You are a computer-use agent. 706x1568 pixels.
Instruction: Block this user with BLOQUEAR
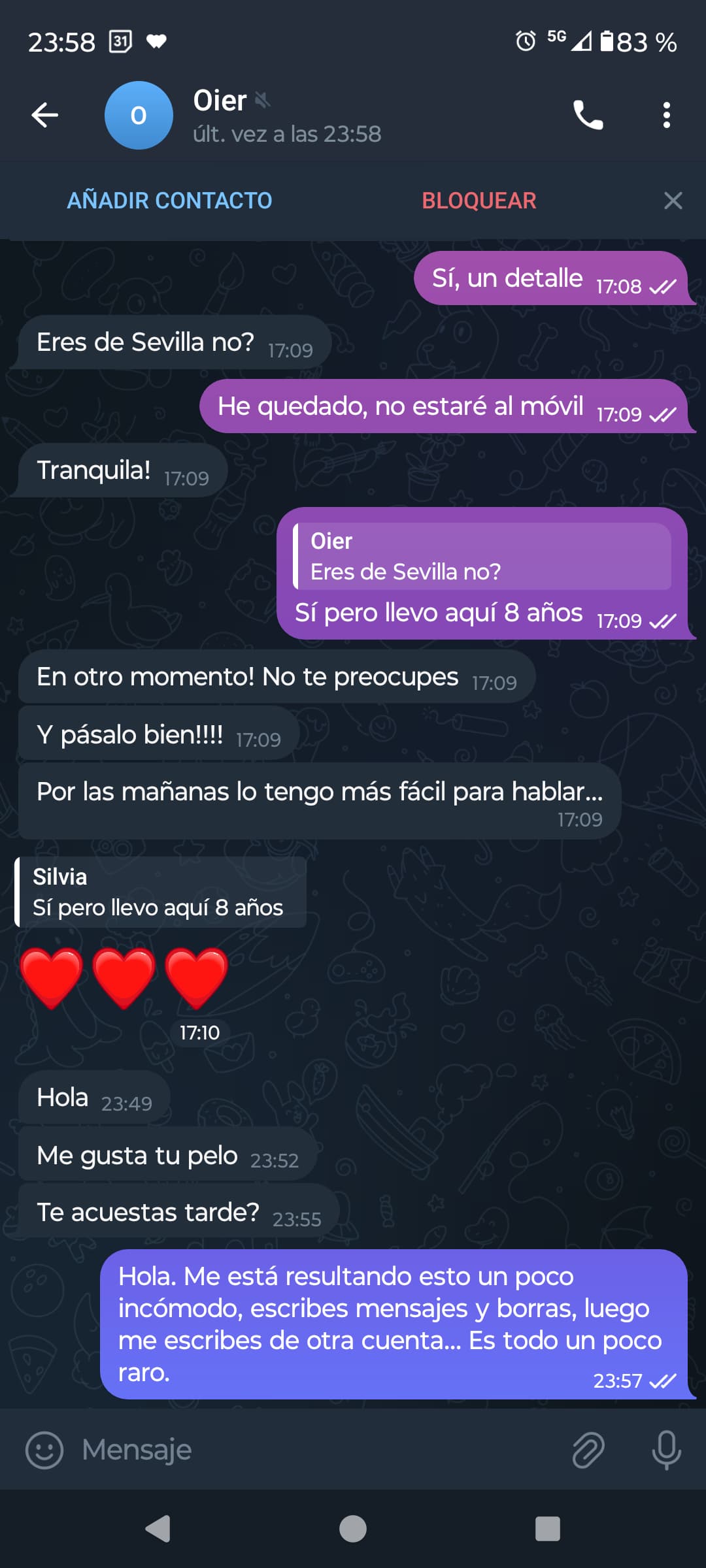[x=479, y=201]
